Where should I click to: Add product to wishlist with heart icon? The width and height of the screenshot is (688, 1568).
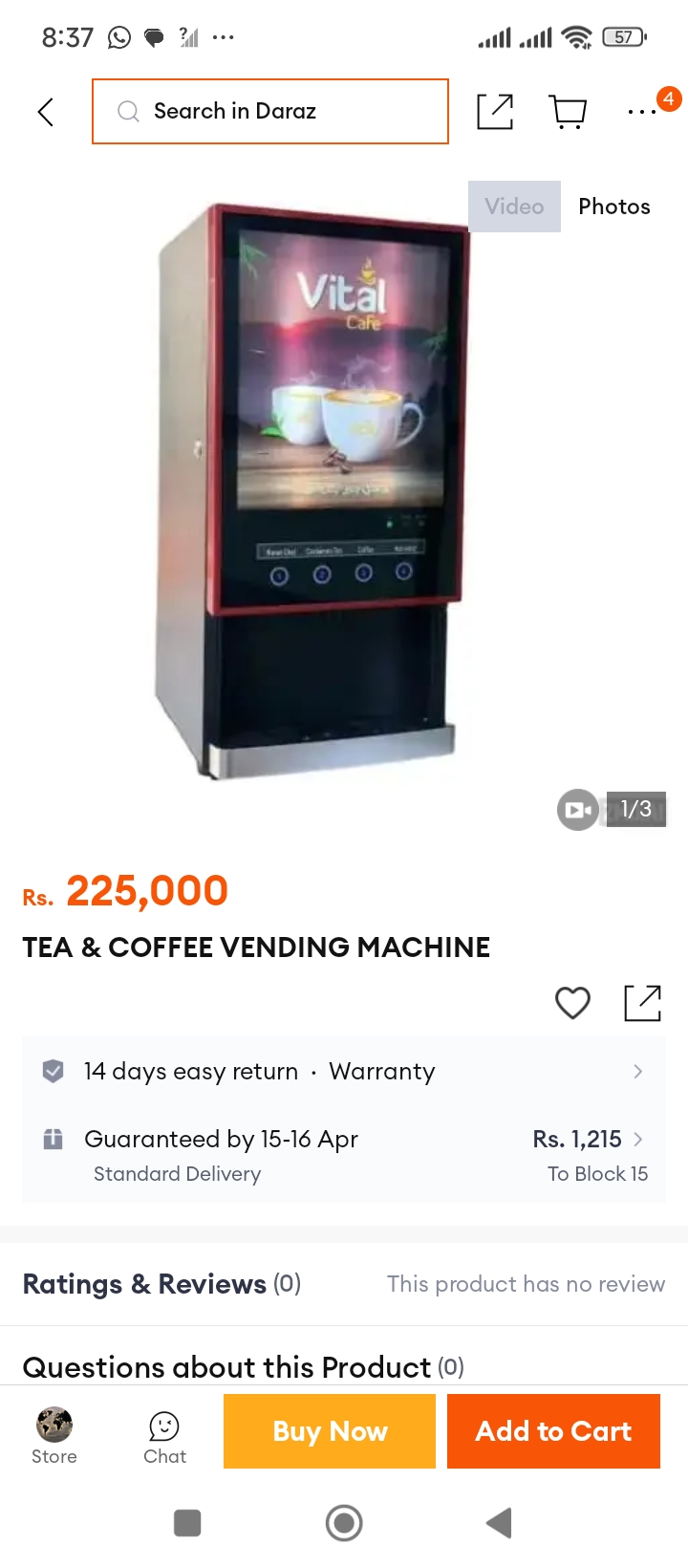tap(572, 1003)
